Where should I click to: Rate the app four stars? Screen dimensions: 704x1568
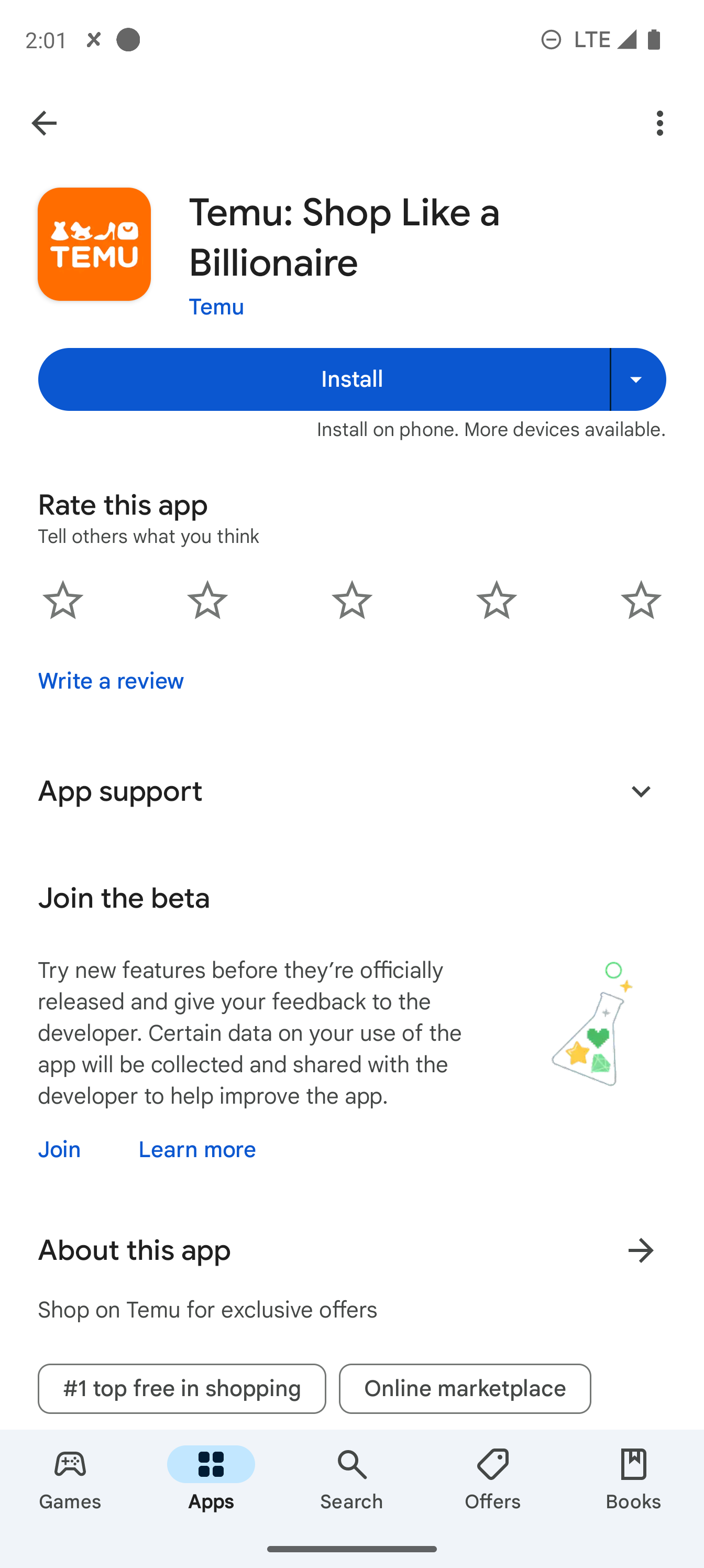point(497,600)
